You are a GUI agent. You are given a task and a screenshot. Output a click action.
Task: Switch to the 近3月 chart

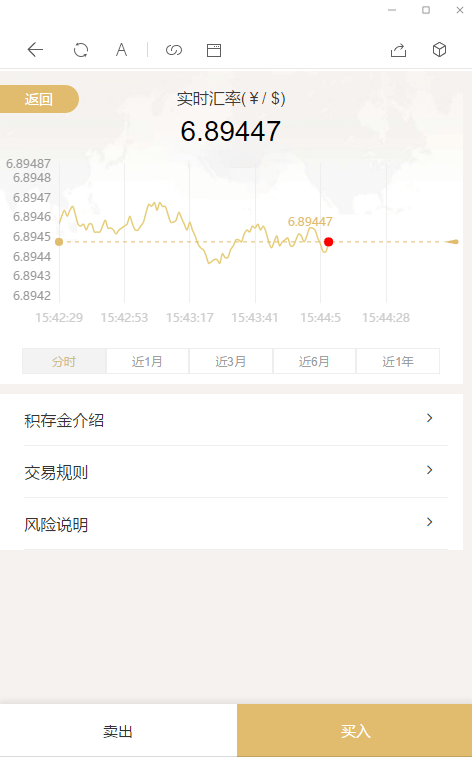pyautogui.click(x=231, y=361)
